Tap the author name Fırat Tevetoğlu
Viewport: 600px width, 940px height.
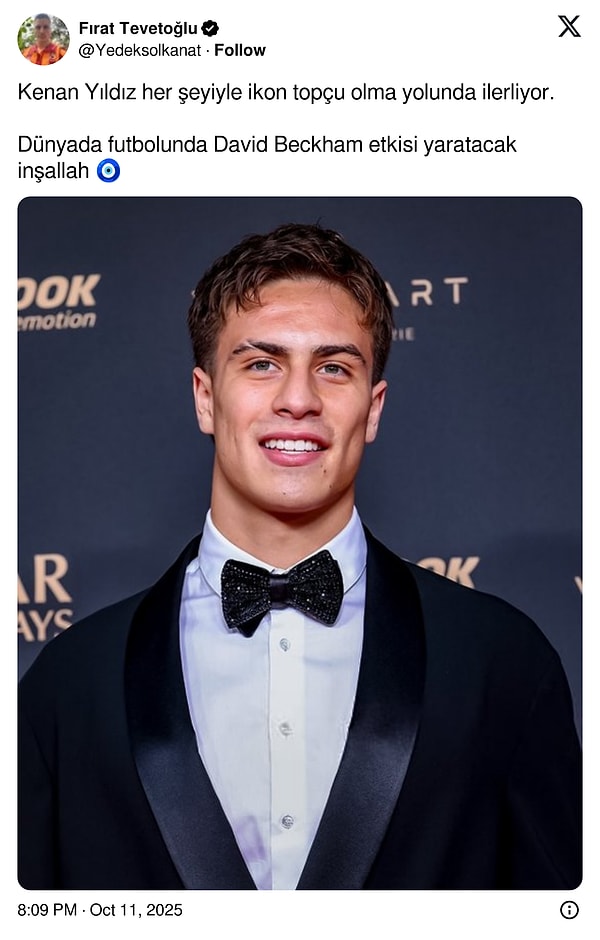(138, 28)
